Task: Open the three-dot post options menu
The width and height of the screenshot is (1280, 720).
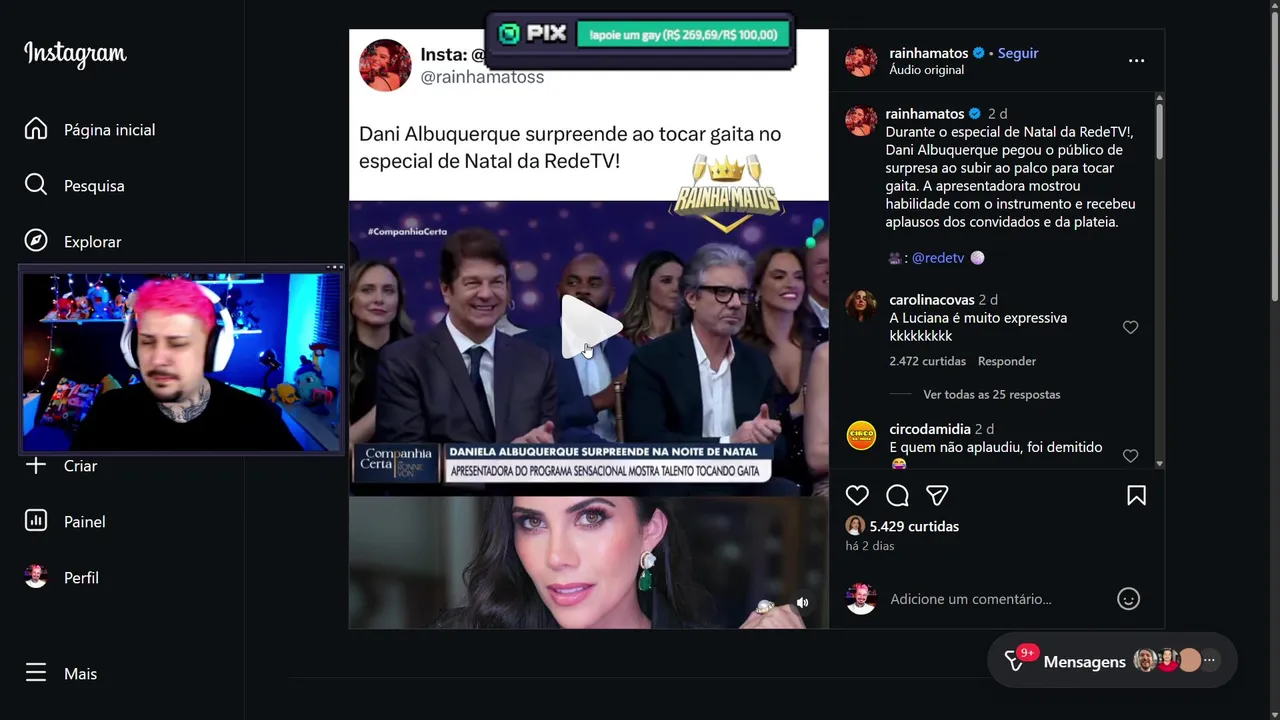Action: pyautogui.click(x=1136, y=61)
